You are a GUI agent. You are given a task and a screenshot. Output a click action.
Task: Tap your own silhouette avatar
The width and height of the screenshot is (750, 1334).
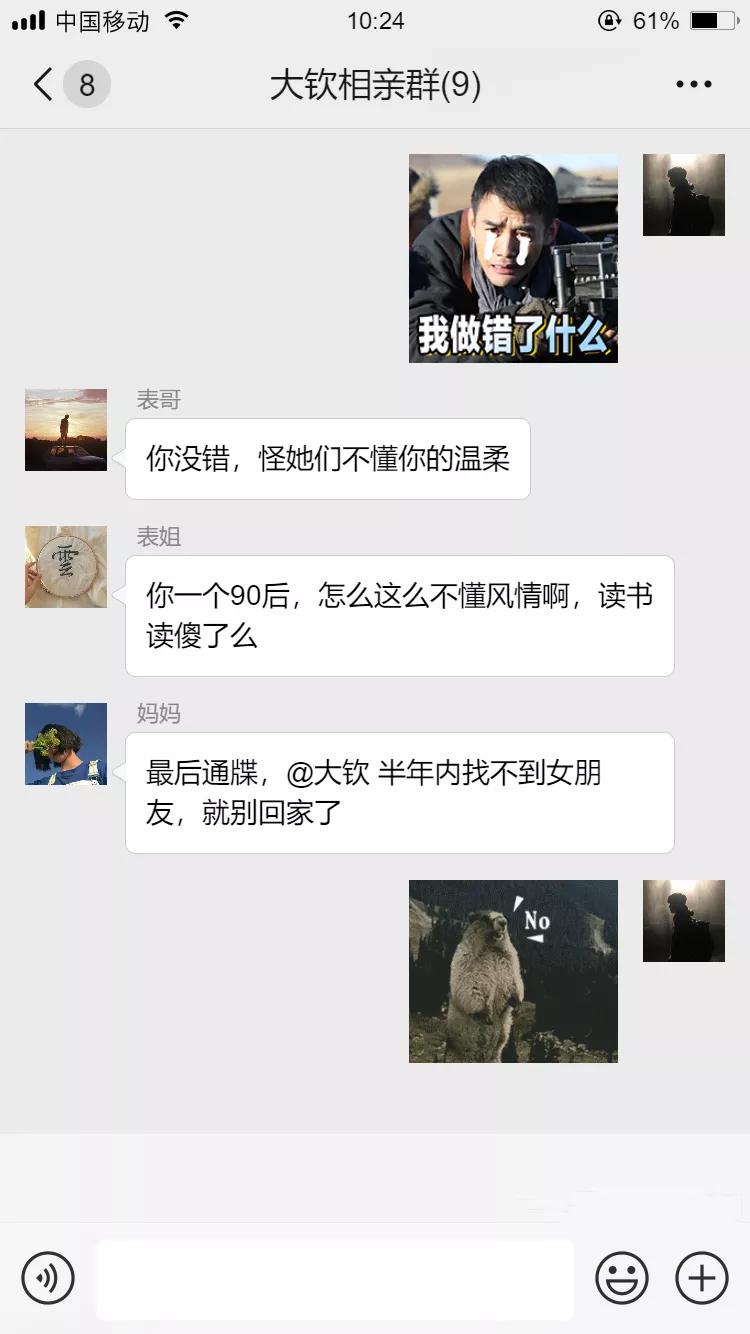(x=684, y=195)
